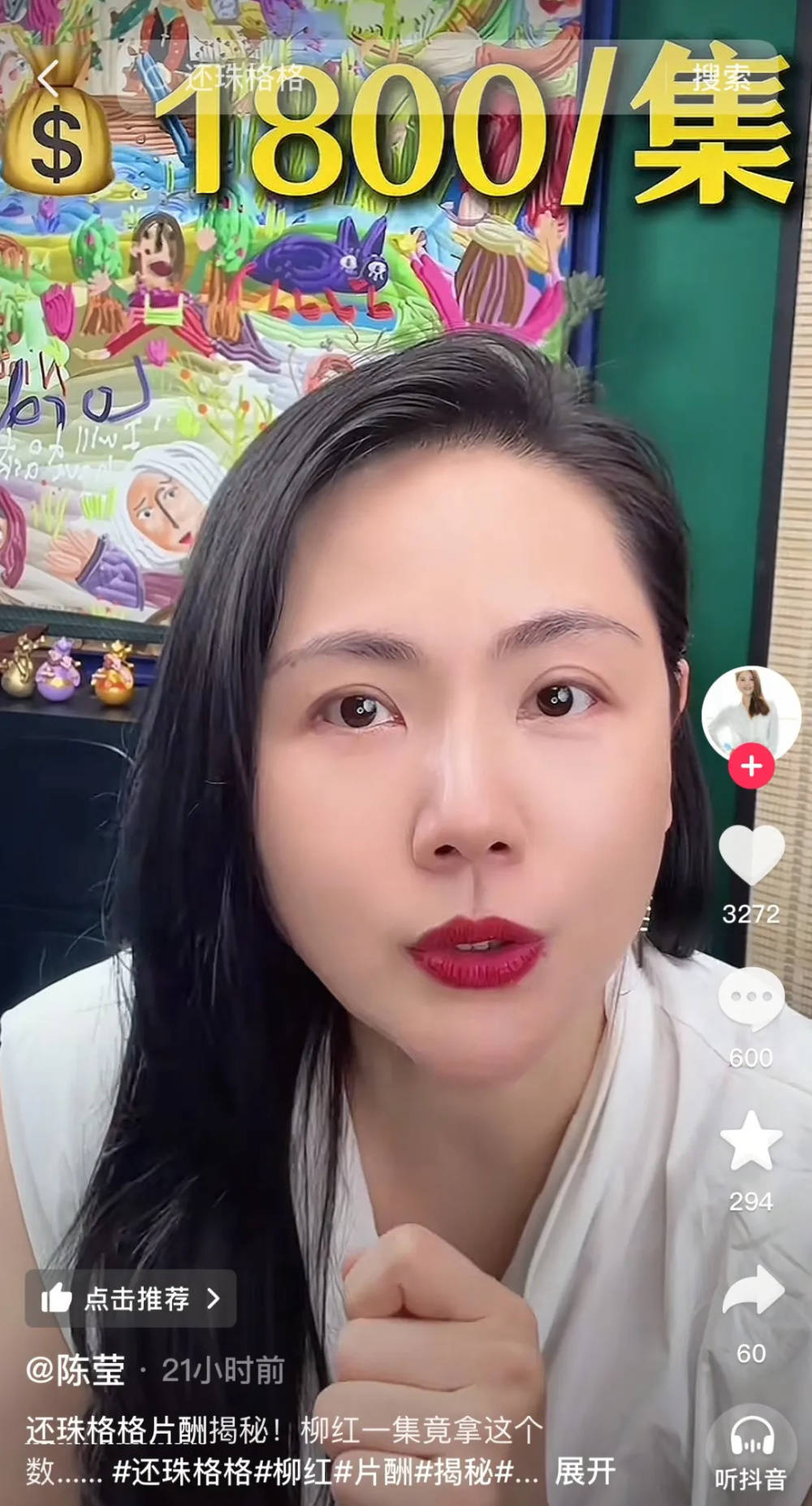
Task: Open the comments on this video
Action: click(x=751, y=999)
